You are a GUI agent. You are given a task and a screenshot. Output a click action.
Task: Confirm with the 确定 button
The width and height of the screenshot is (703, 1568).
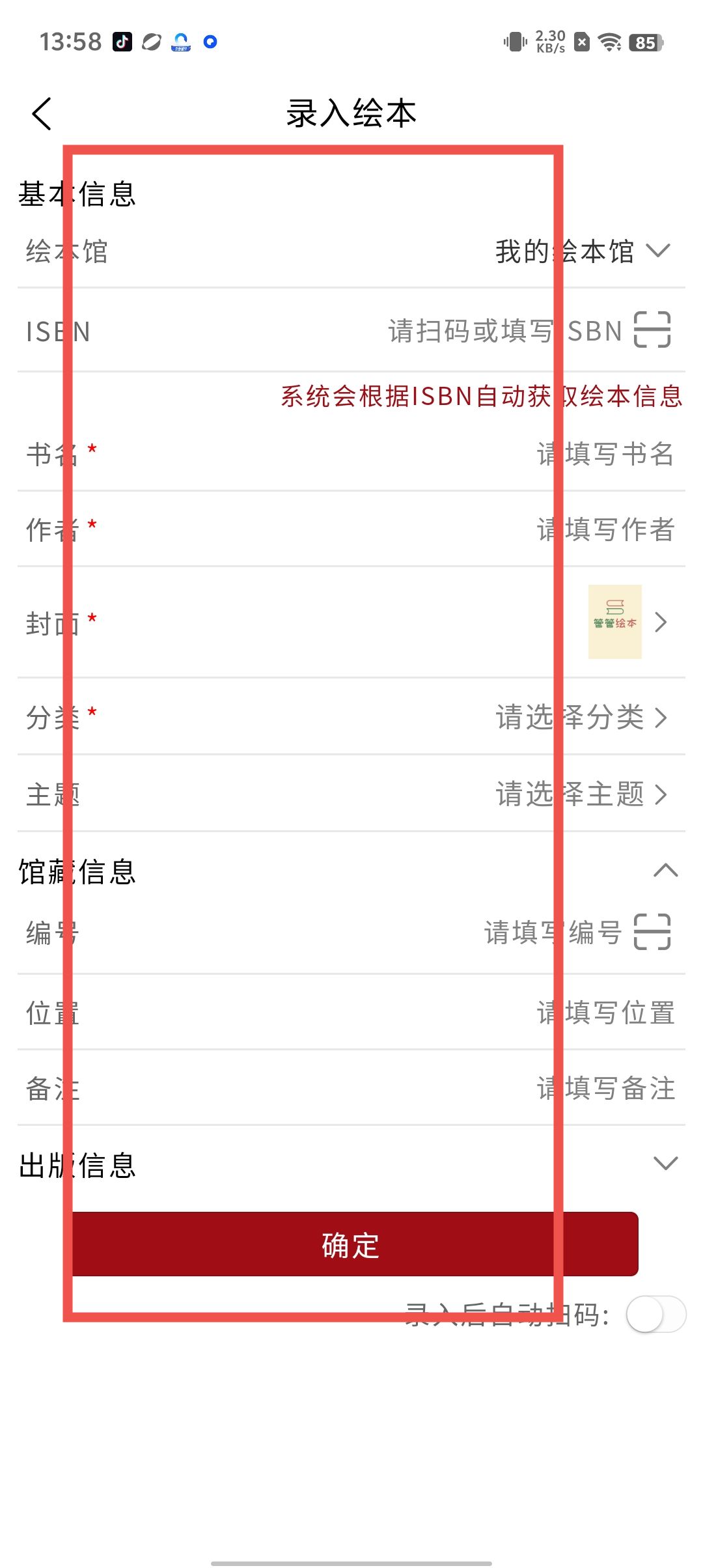[351, 1244]
